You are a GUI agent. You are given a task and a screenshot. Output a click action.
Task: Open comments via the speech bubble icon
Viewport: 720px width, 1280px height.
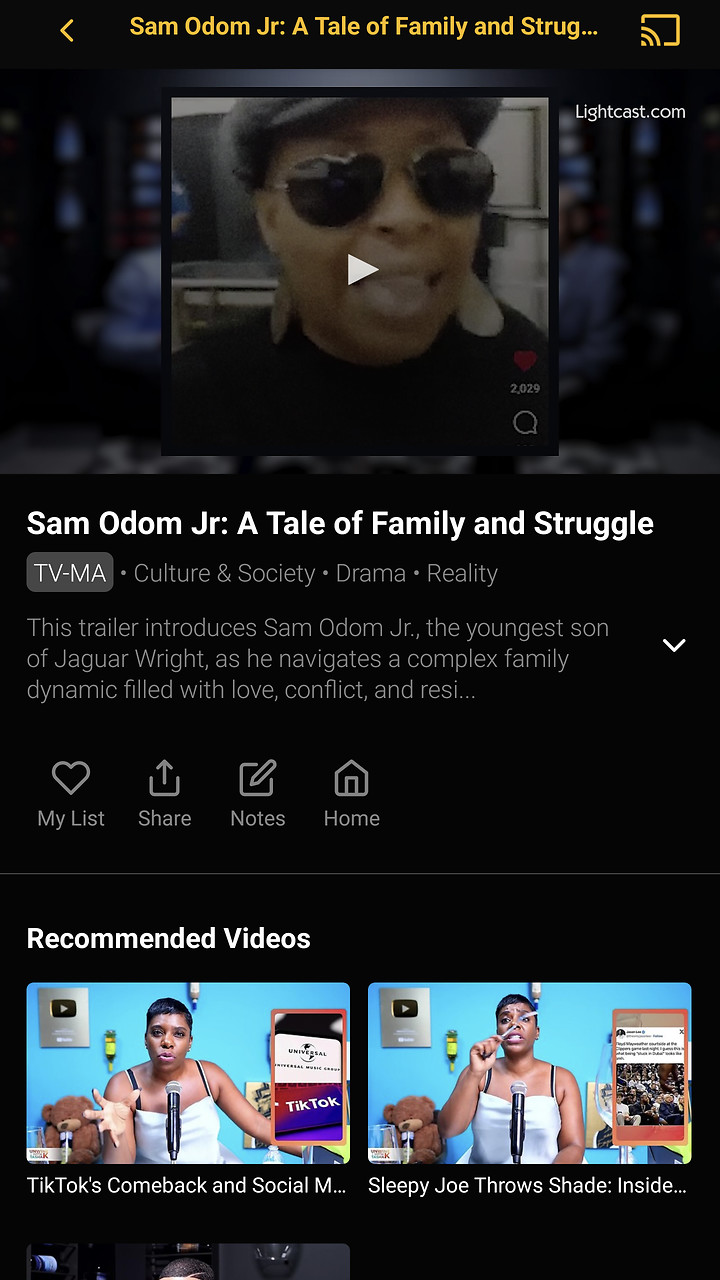click(524, 422)
